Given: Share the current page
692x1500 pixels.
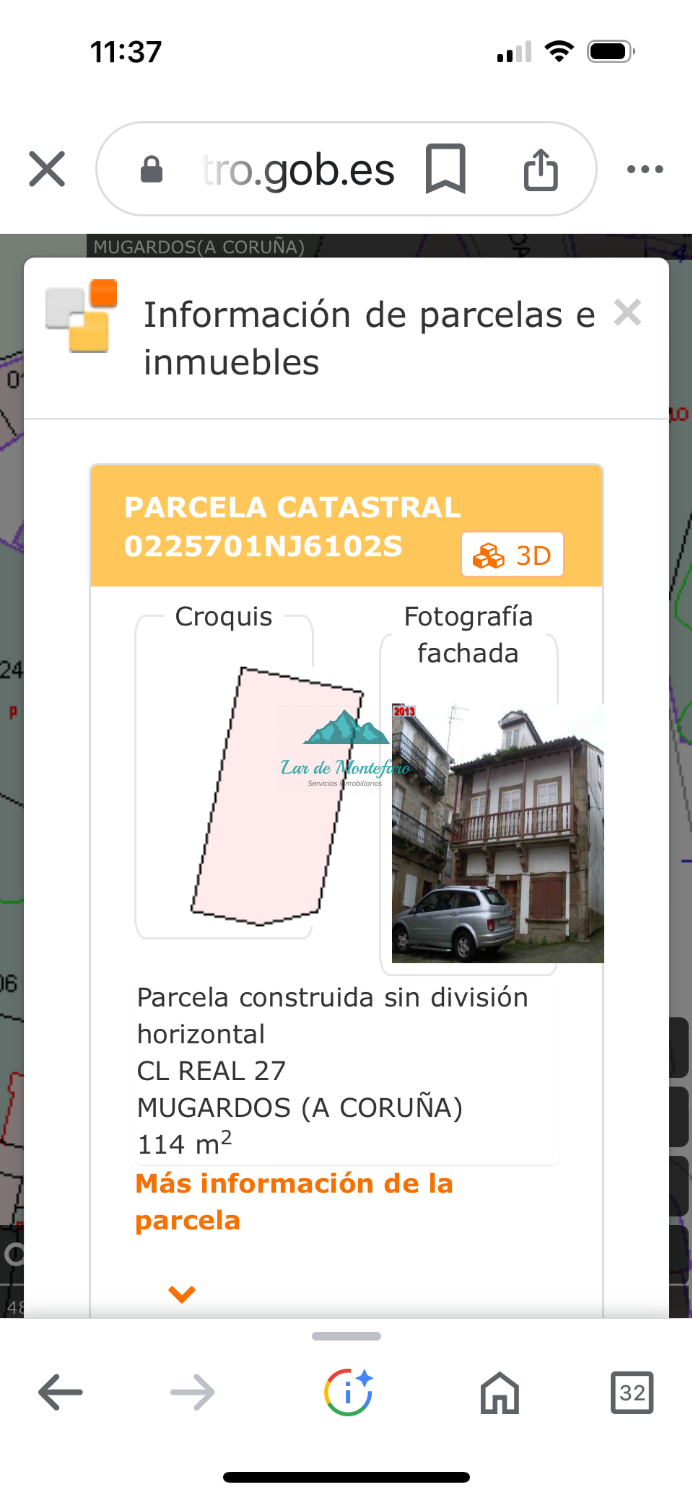Looking at the screenshot, I should pos(540,170).
